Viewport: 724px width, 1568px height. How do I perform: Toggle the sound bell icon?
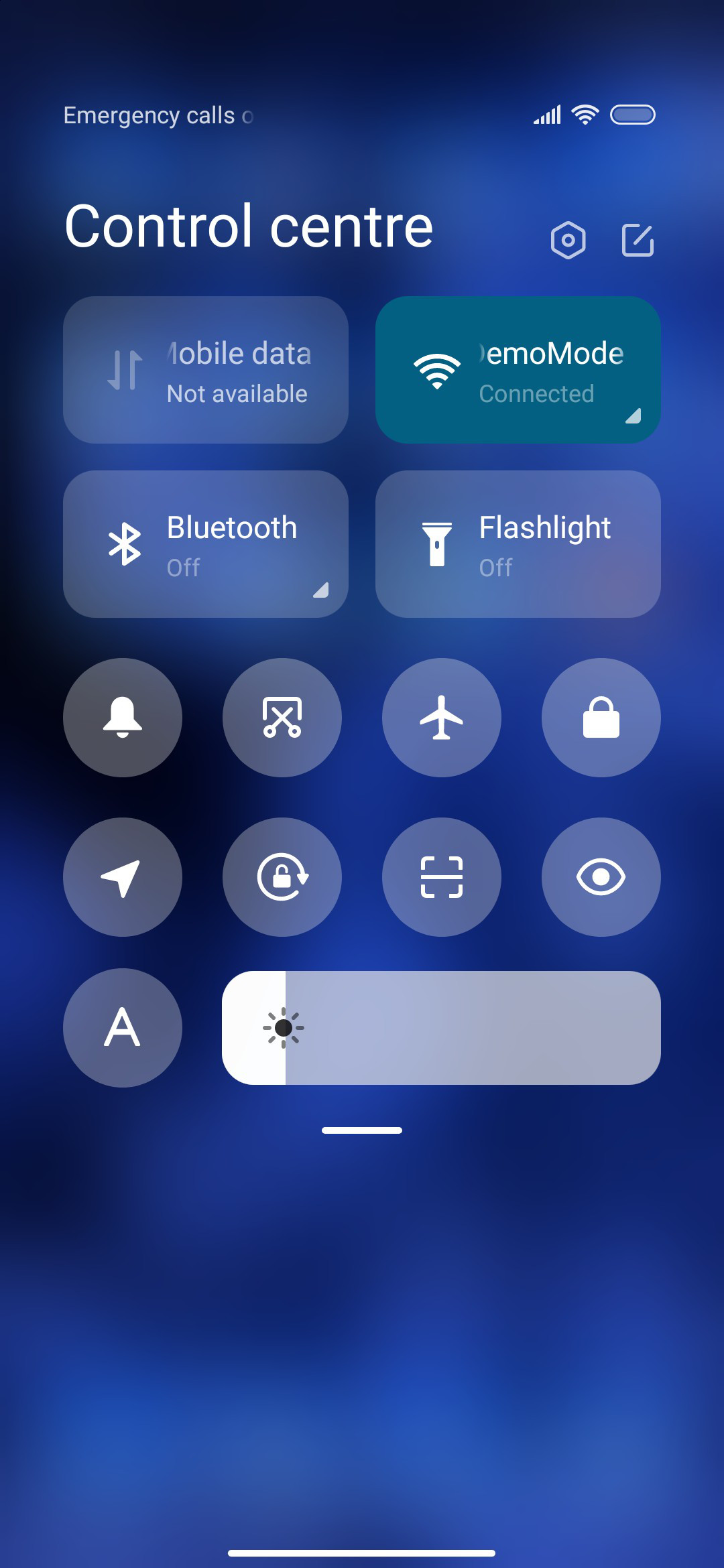123,718
